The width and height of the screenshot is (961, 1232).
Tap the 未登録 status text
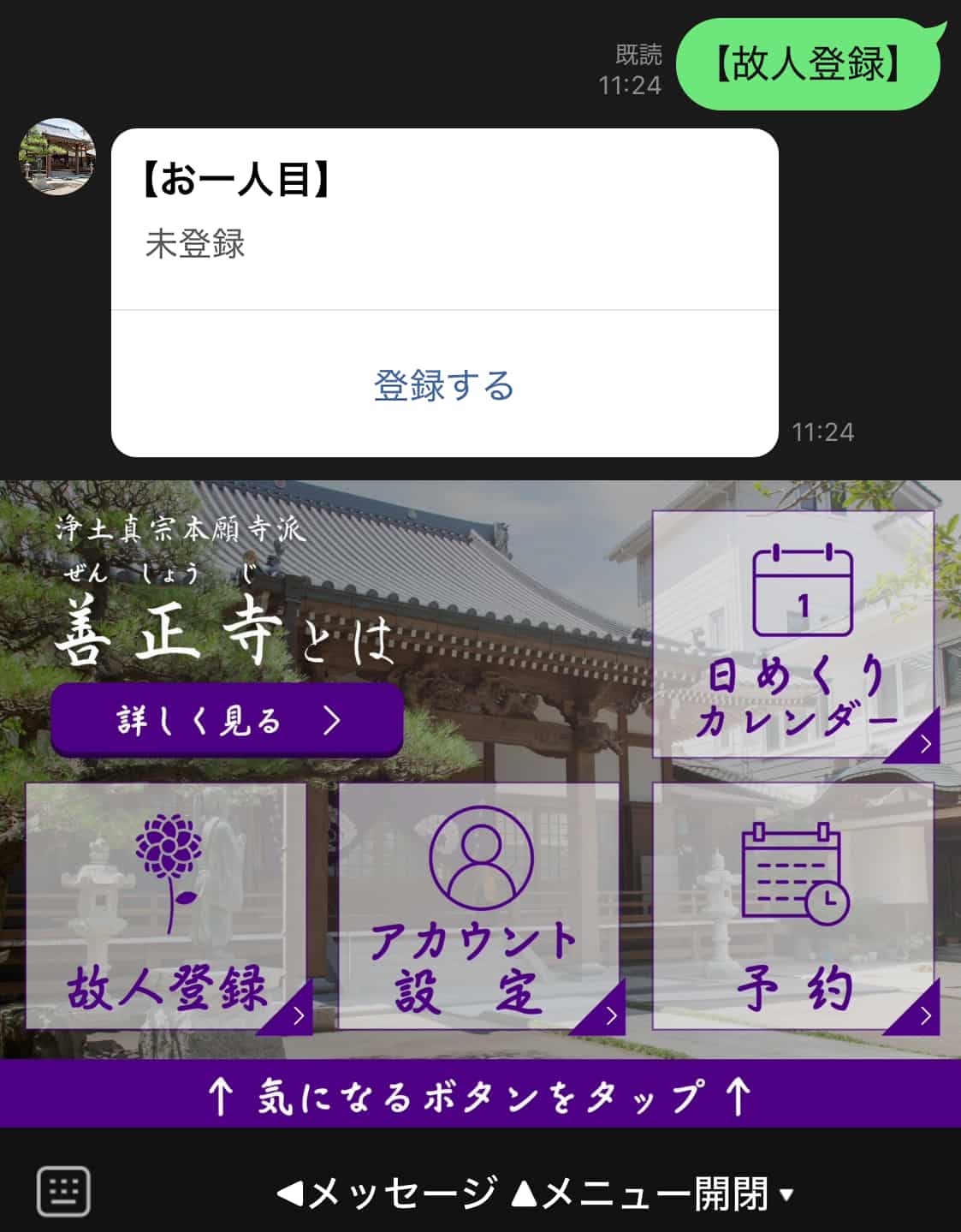(x=195, y=244)
